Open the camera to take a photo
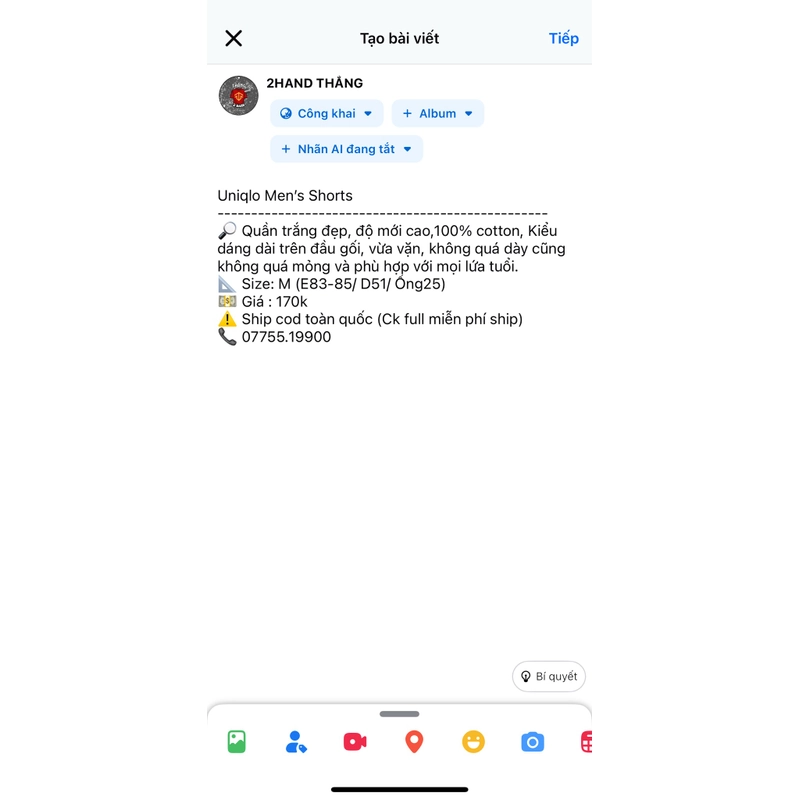Image resolution: width=800 pixels, height=800 pixels. 532,742
